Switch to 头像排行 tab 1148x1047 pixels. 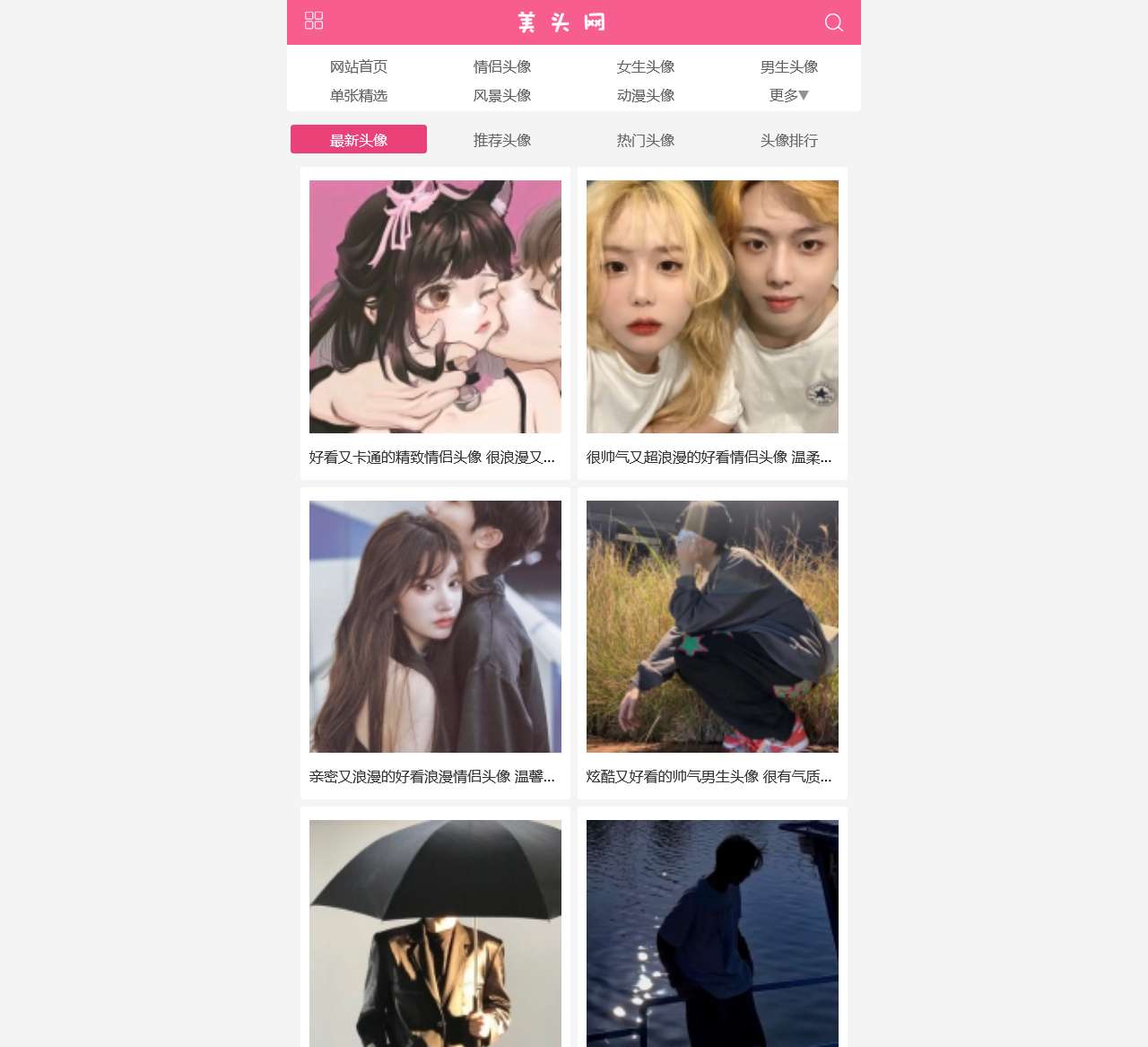click(x=789, y=140)
